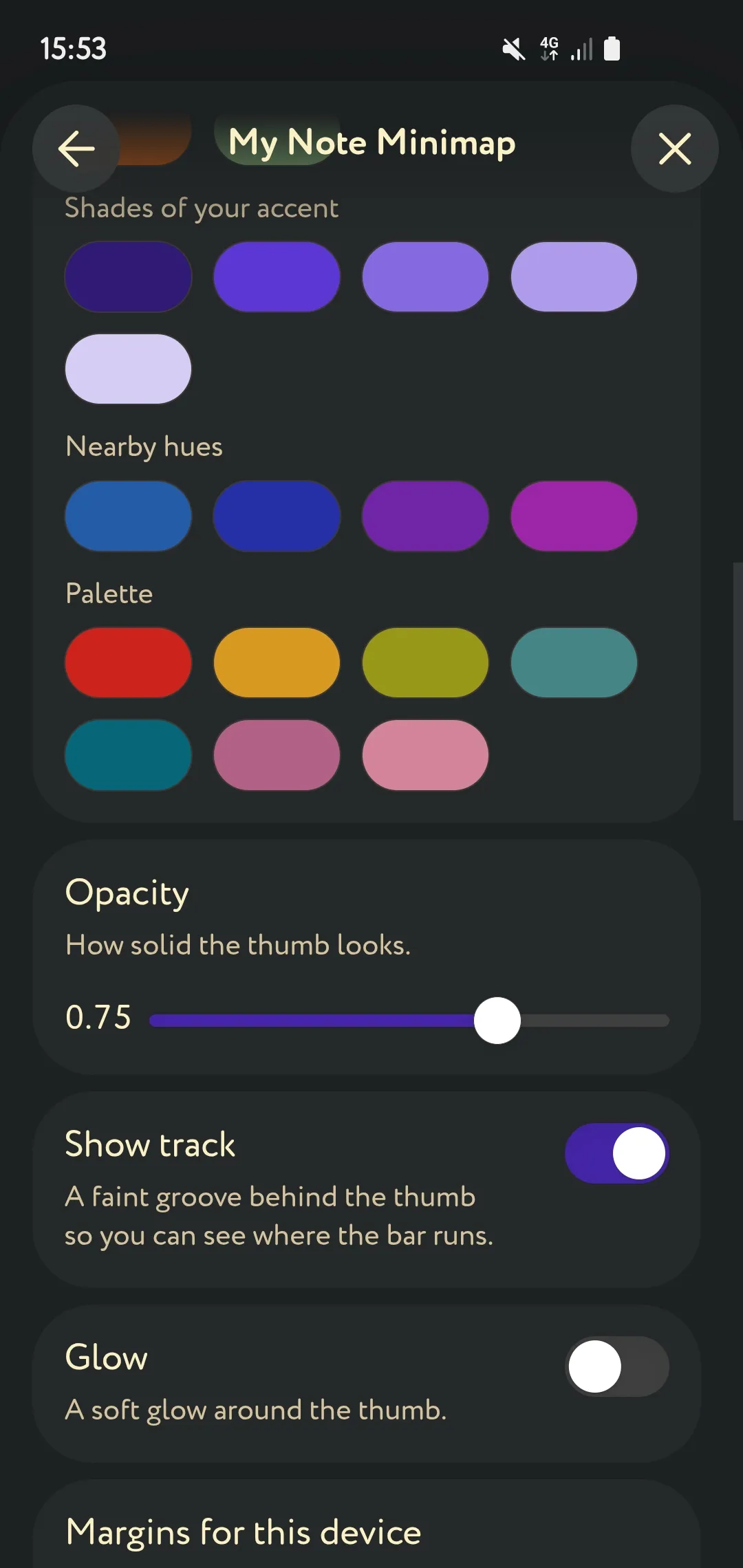Viewport: 743px width, 1568px height.
Task: Tap the Opacity slider track
Action: (409, 1020)
